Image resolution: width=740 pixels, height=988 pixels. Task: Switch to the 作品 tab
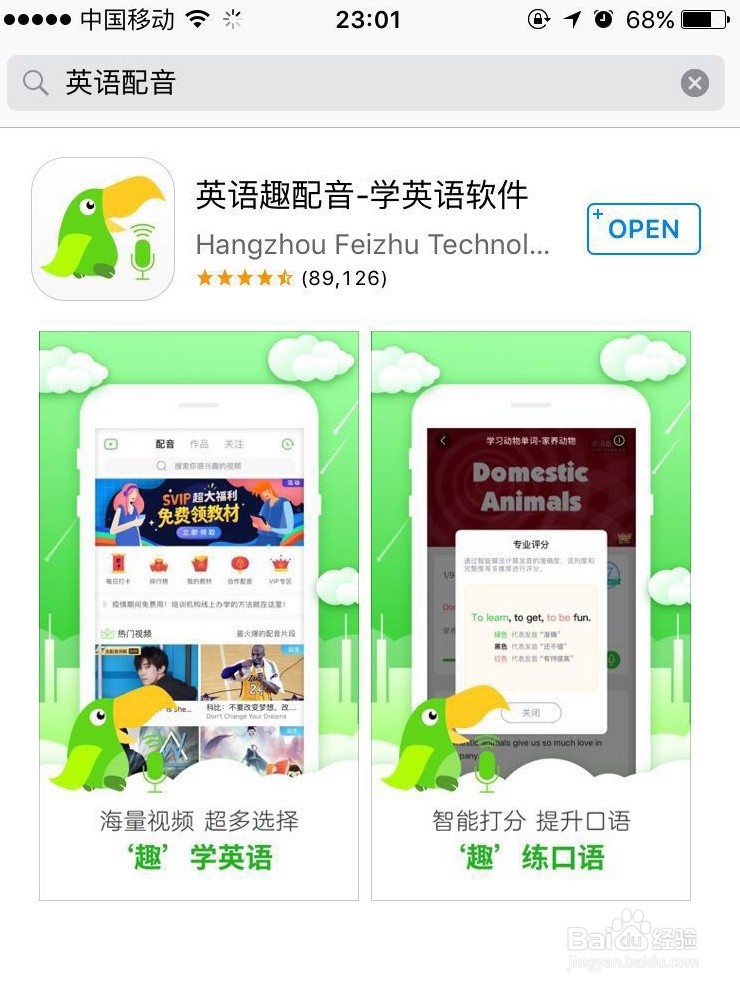[198, 444]
